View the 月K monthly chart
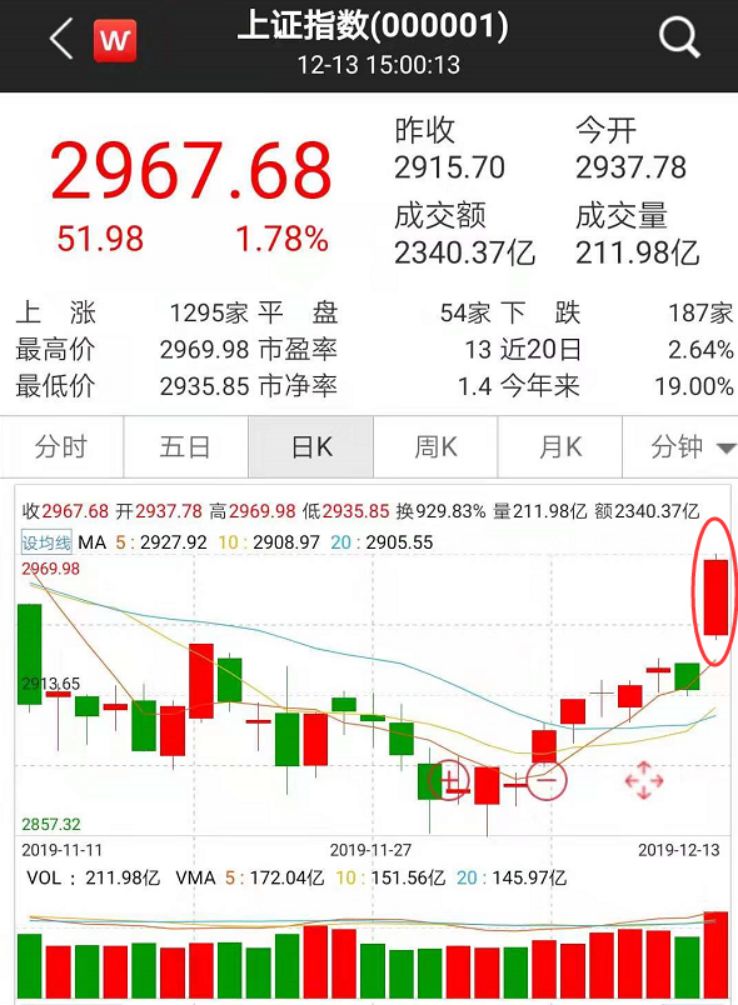The height and width of the screenshot is (1005, 738). (560, 447)
